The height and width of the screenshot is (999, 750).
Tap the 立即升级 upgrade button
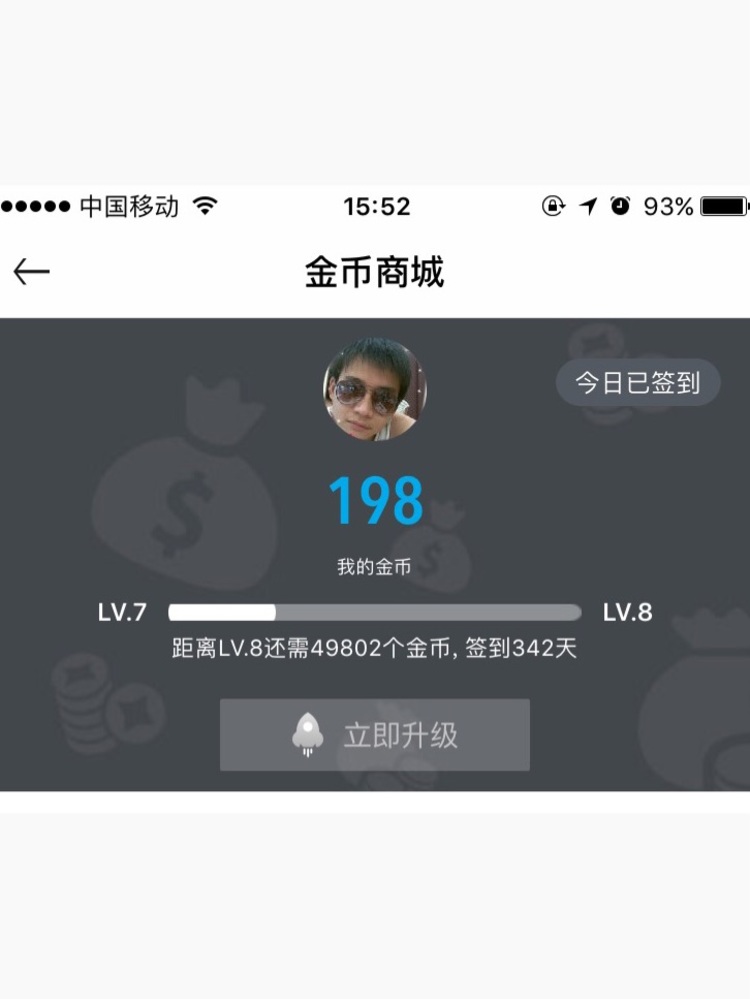pos(375,735)
